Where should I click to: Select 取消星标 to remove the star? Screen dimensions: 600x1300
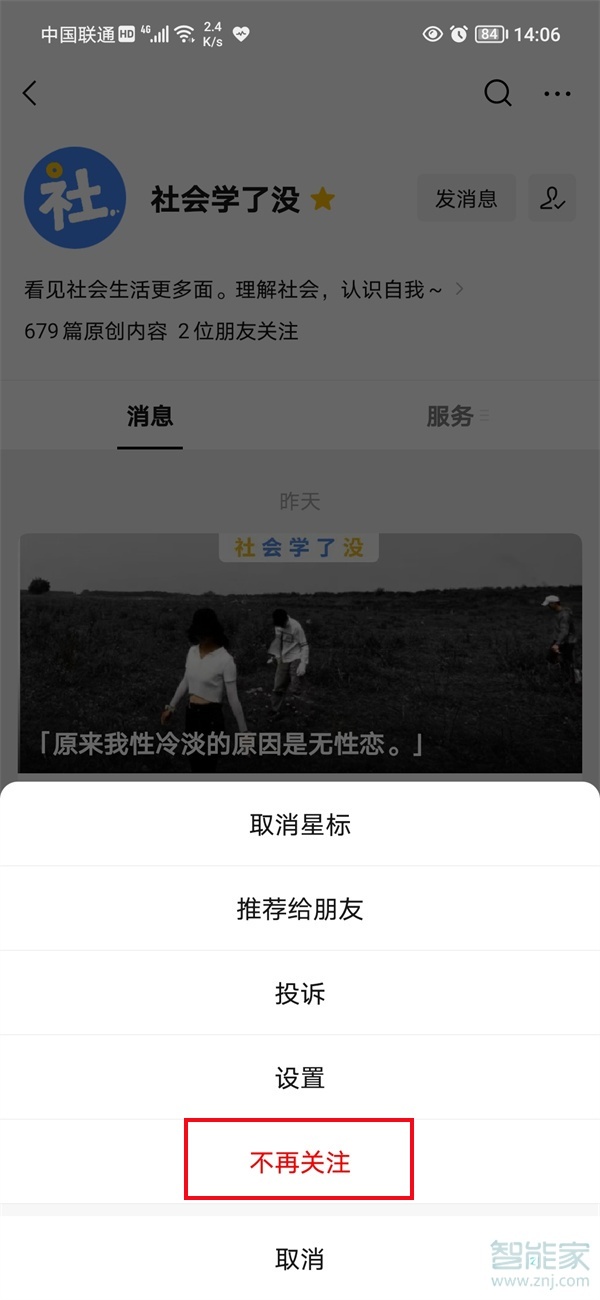(300, 825)
